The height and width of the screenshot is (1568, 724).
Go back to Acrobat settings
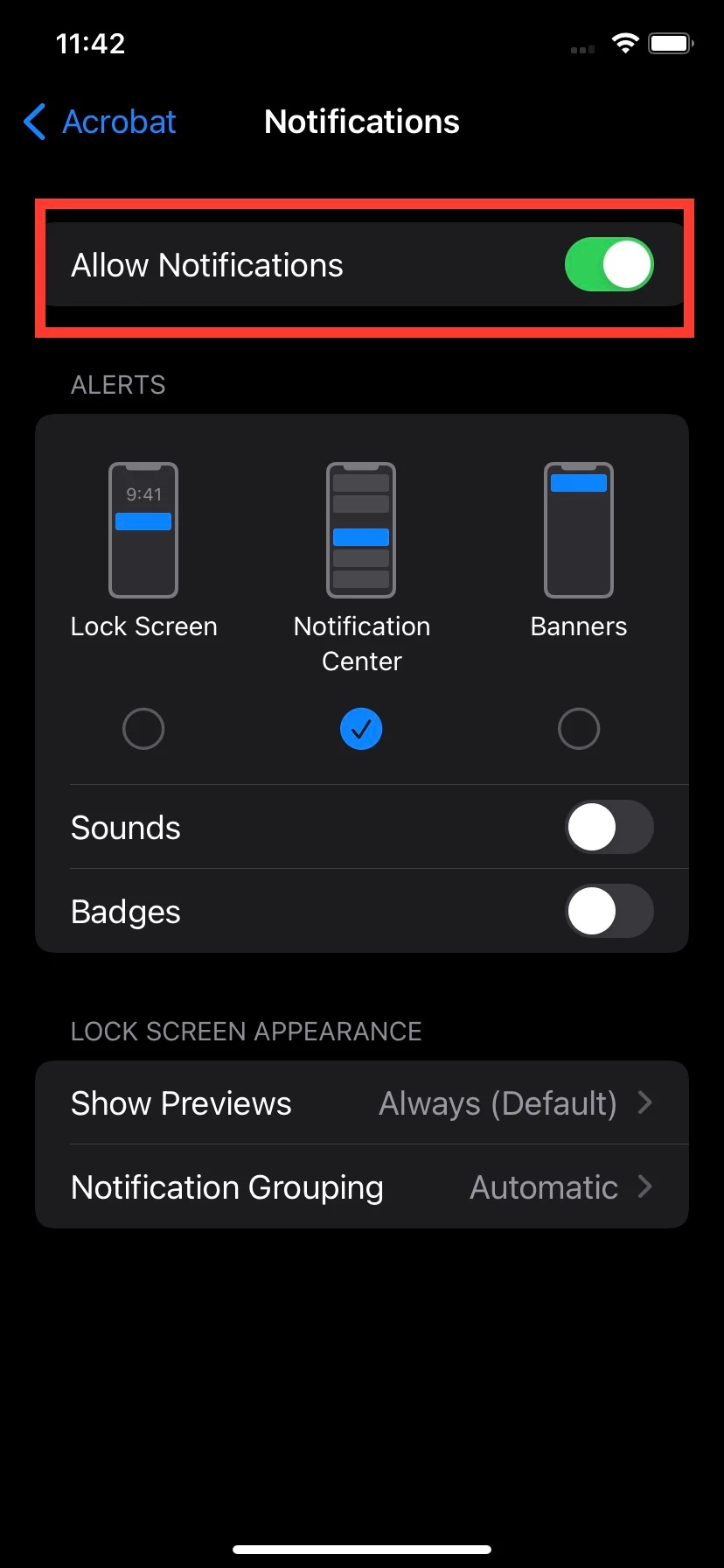click(x=101, y=122)
